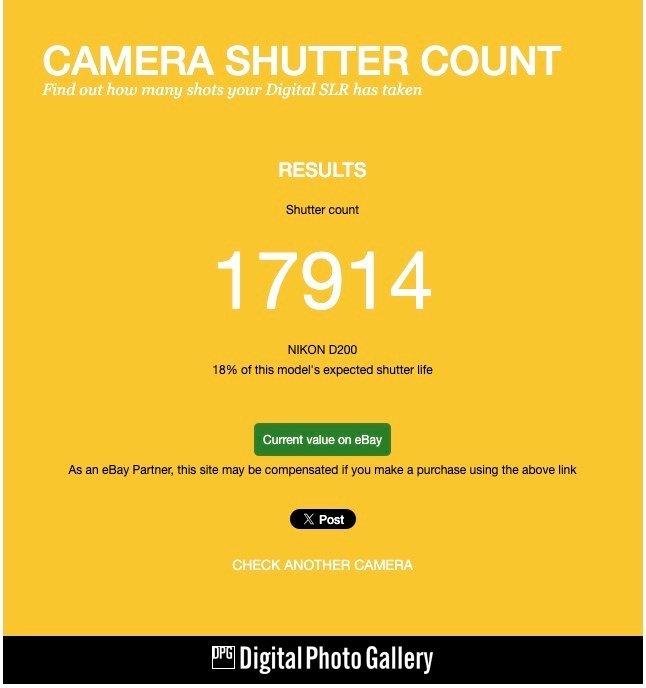
Task: Open the Digital Photo Gallery footer link
Action: tap(322, 660)
